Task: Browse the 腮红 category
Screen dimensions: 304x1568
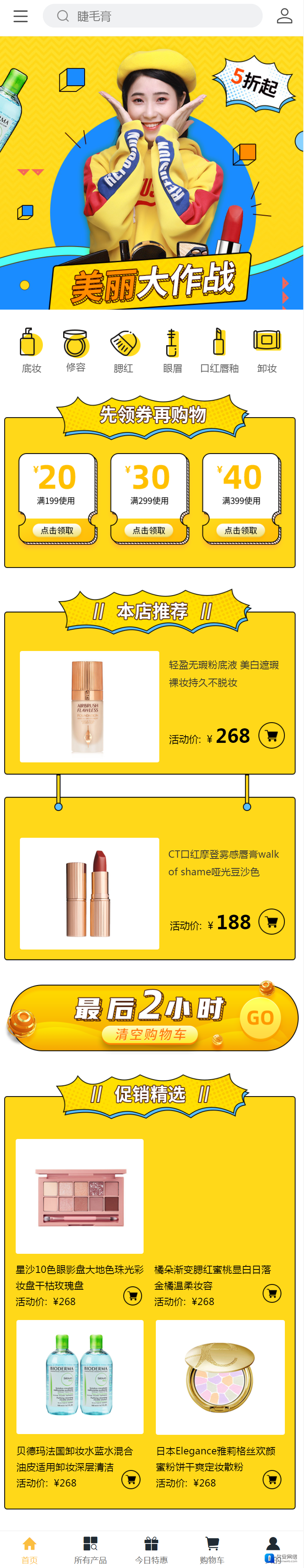Action: click(124, 350)
